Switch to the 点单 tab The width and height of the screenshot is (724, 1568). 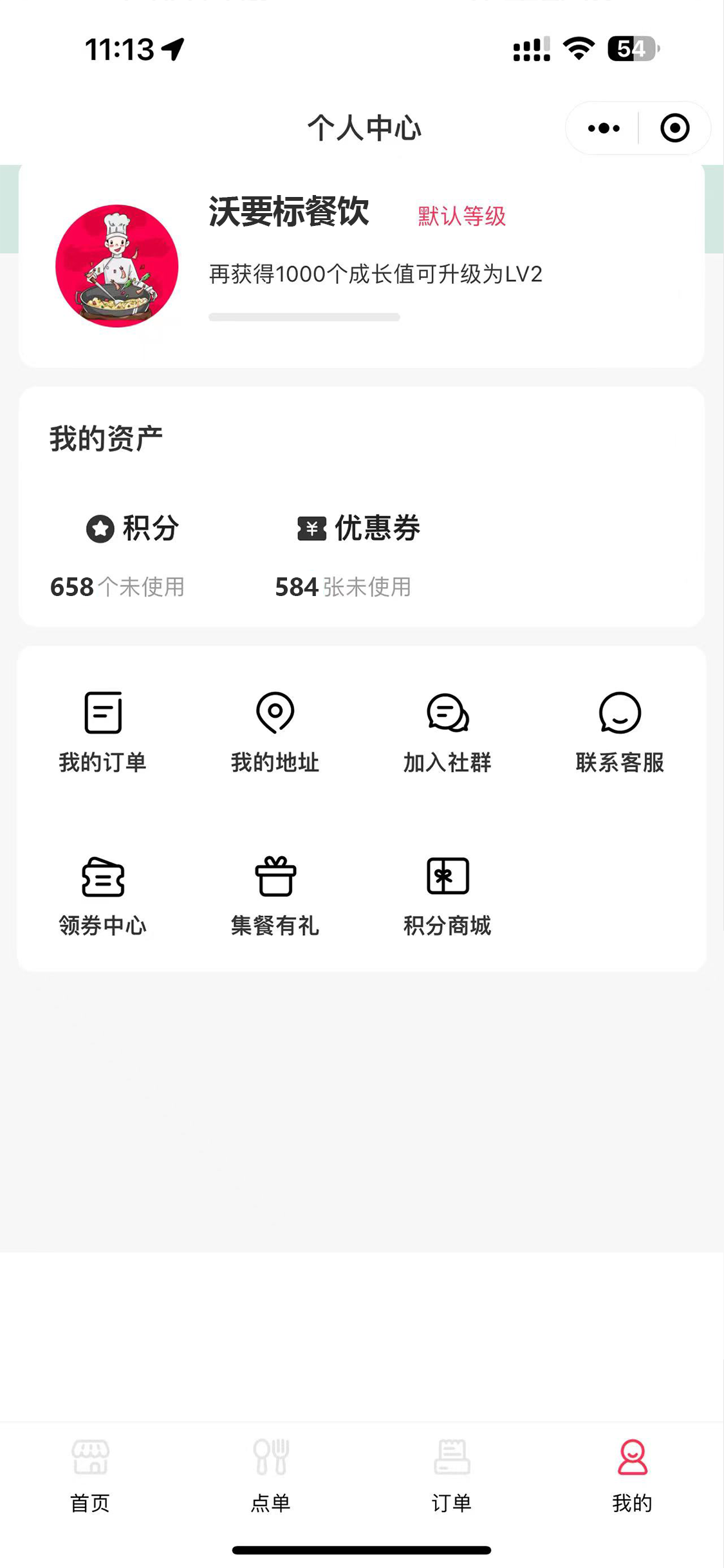coord(271,1475)
